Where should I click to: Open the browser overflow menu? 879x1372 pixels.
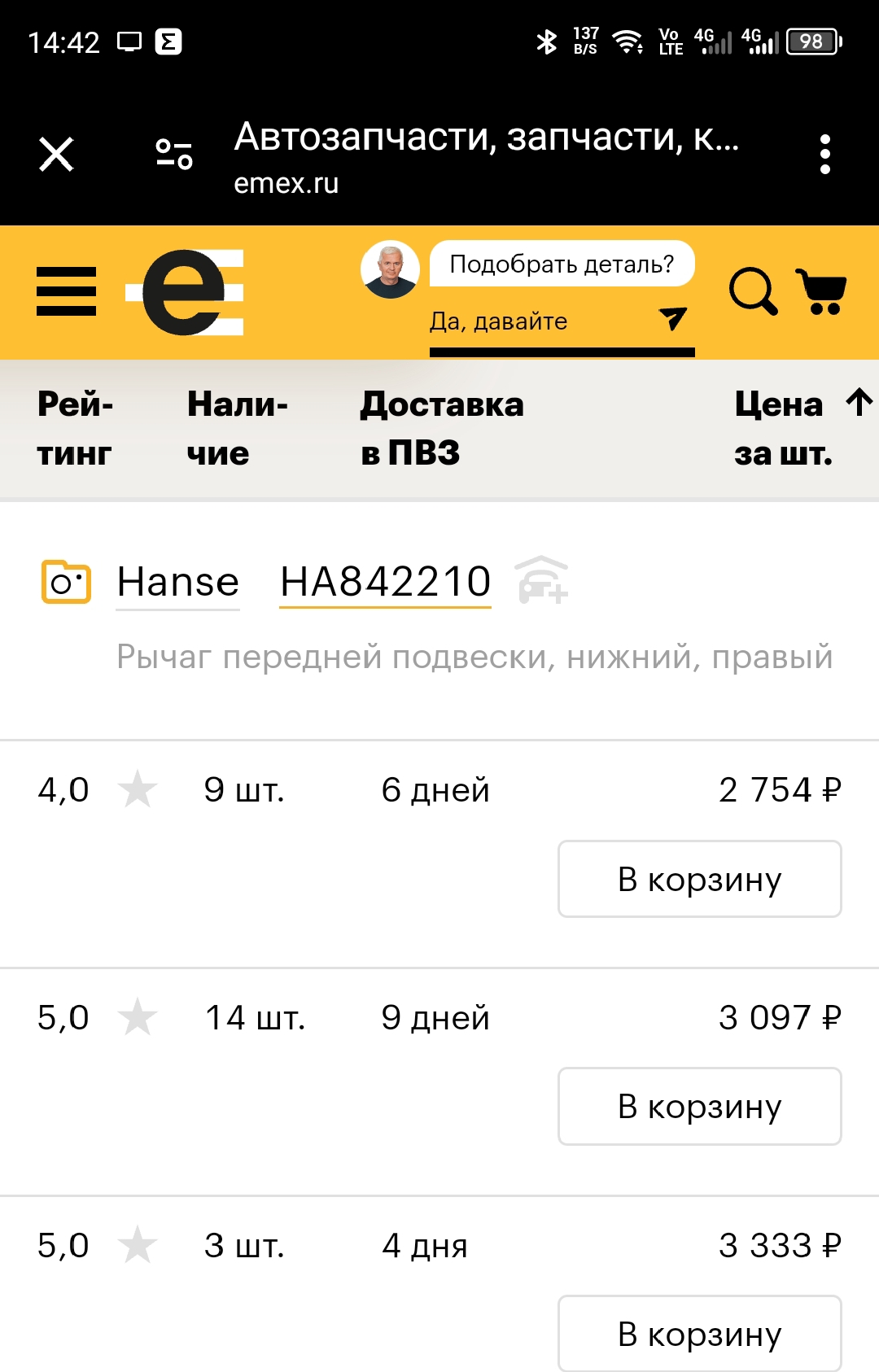(824, 154)
